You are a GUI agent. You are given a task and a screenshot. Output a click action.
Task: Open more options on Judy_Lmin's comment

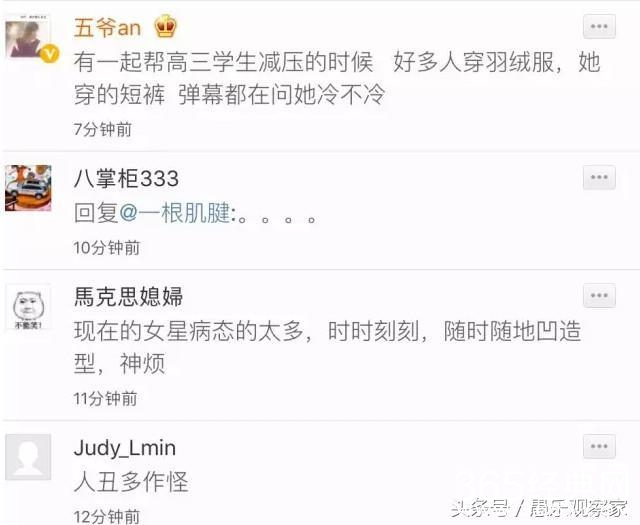(x=599, y=447)
